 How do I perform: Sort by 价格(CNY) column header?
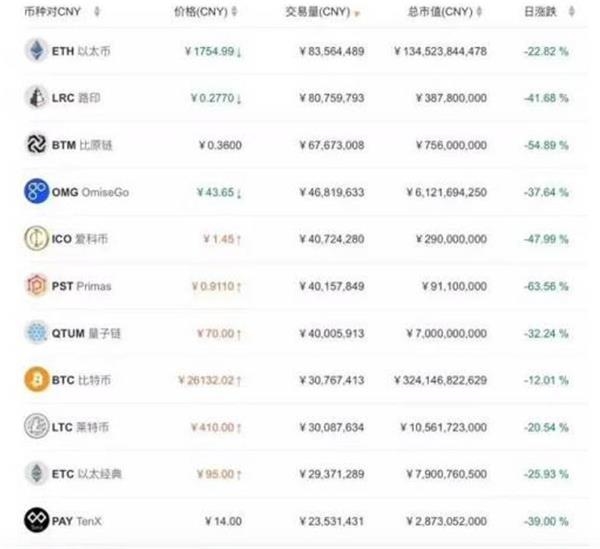pyautogui.click(x=206, y=13)
